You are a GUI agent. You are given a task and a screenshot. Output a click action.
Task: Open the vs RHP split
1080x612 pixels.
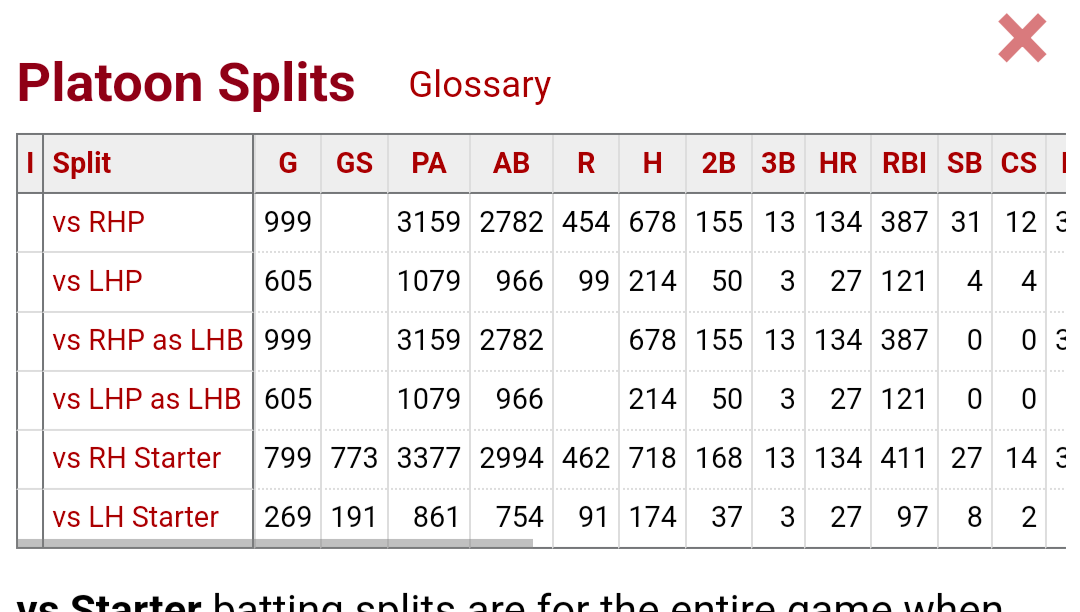point(98,222)
